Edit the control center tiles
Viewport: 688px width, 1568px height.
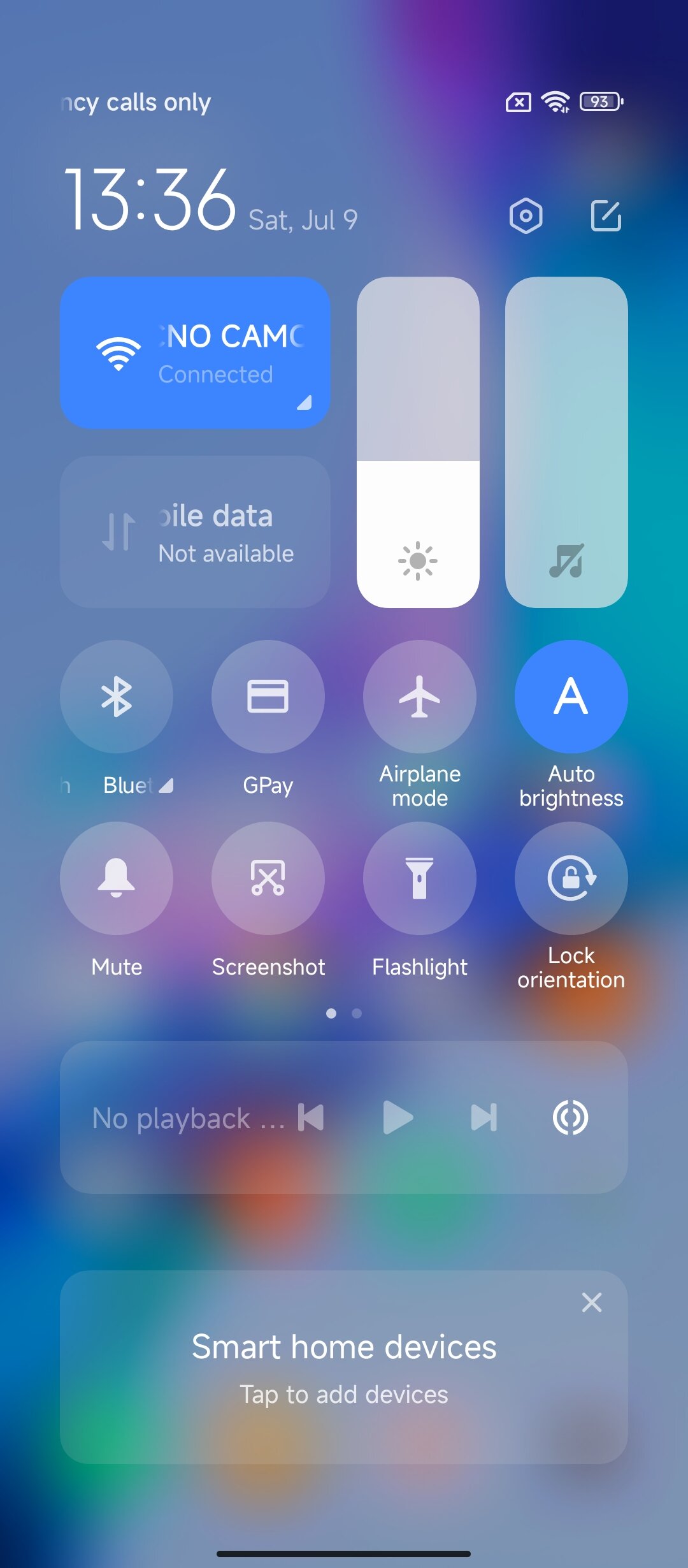pyautogui.click(x=606, y=216)
